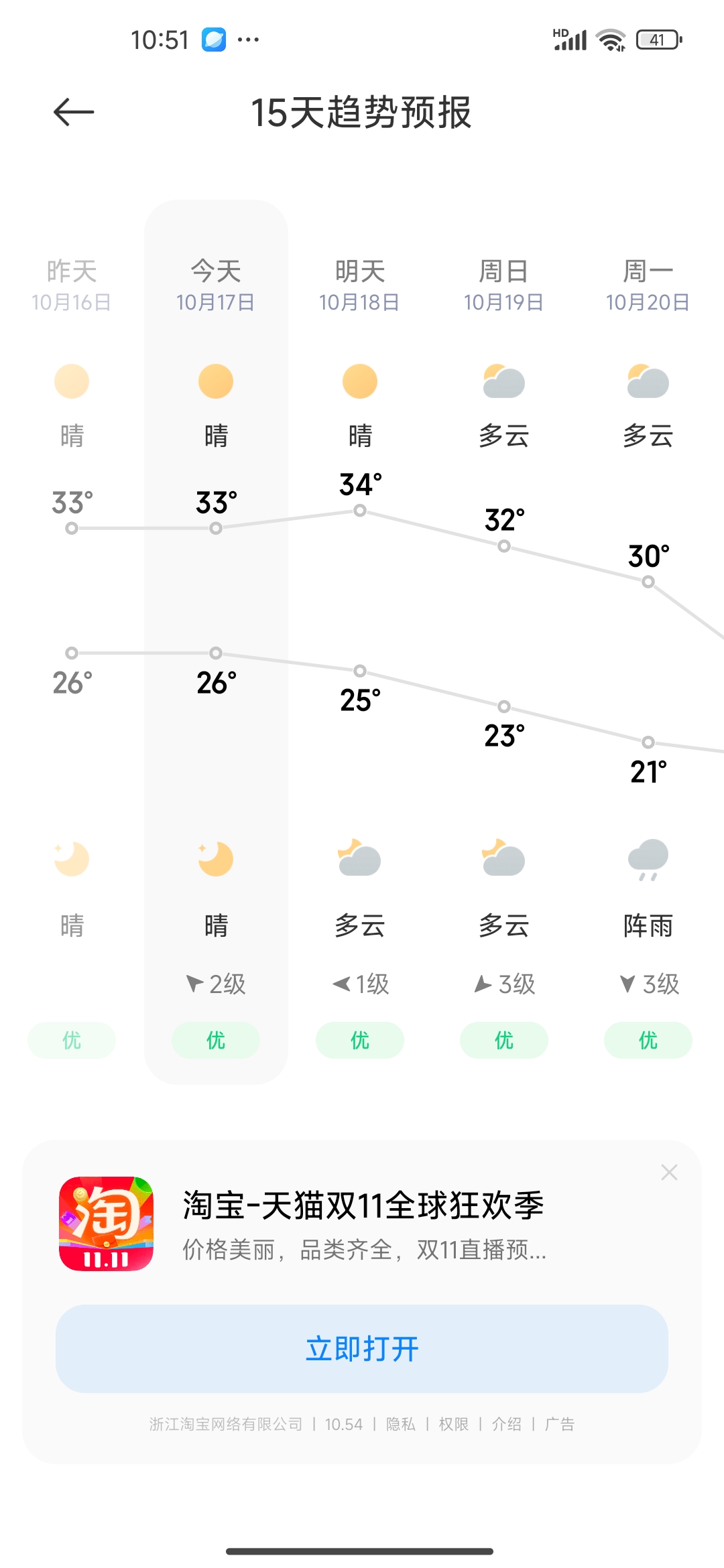Tap the 立即打开 button in the ad
The width and height of the screenshot is (724, 1568).
pos(362,1348)
